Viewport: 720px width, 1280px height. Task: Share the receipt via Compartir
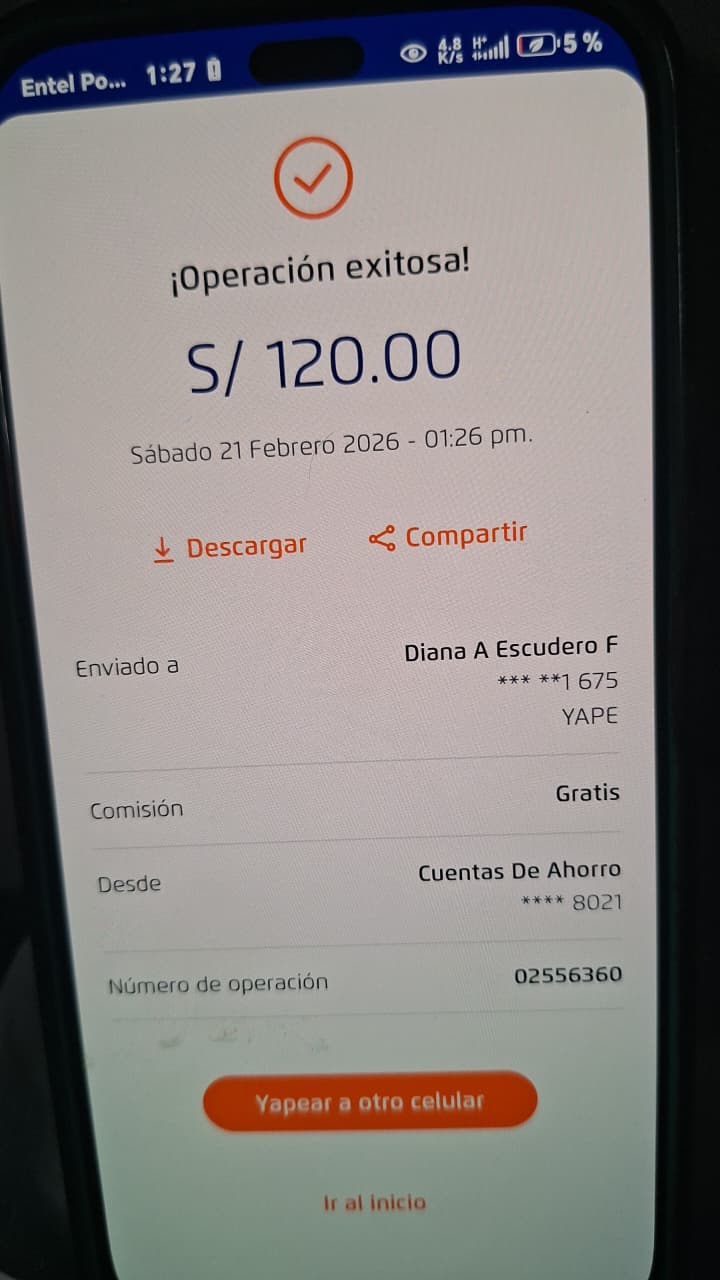448,537
